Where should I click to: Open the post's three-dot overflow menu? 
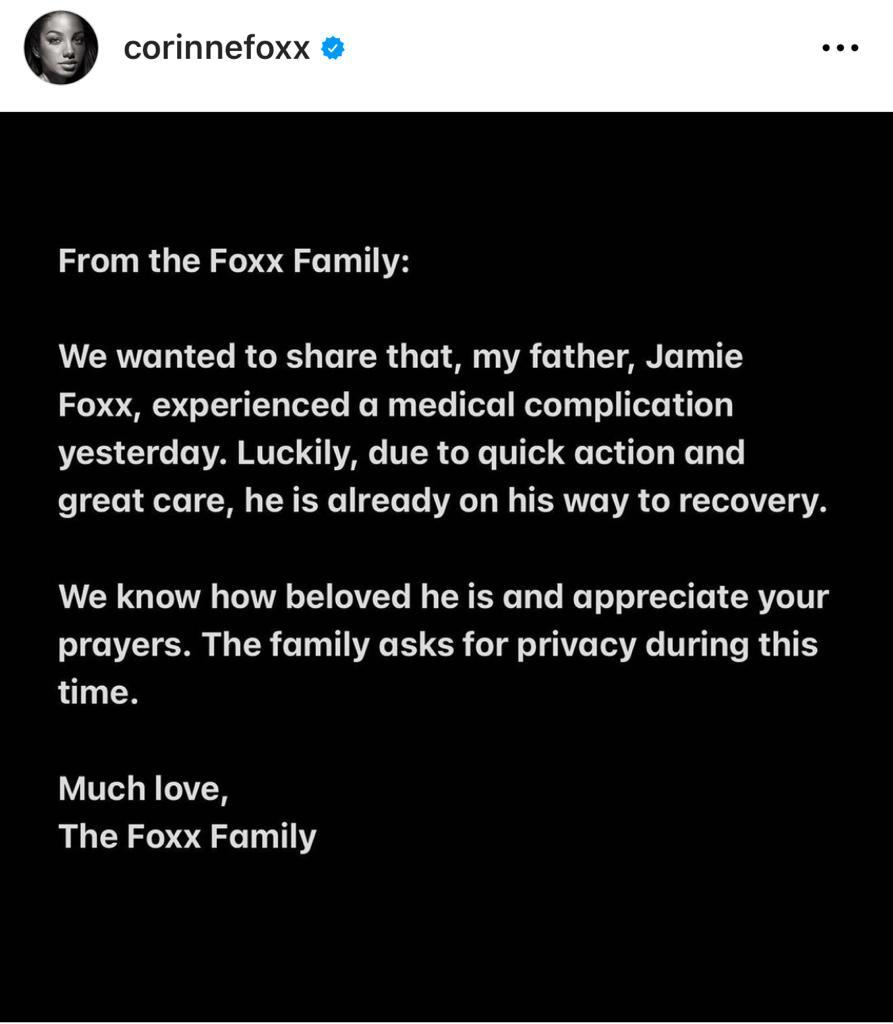839,48
